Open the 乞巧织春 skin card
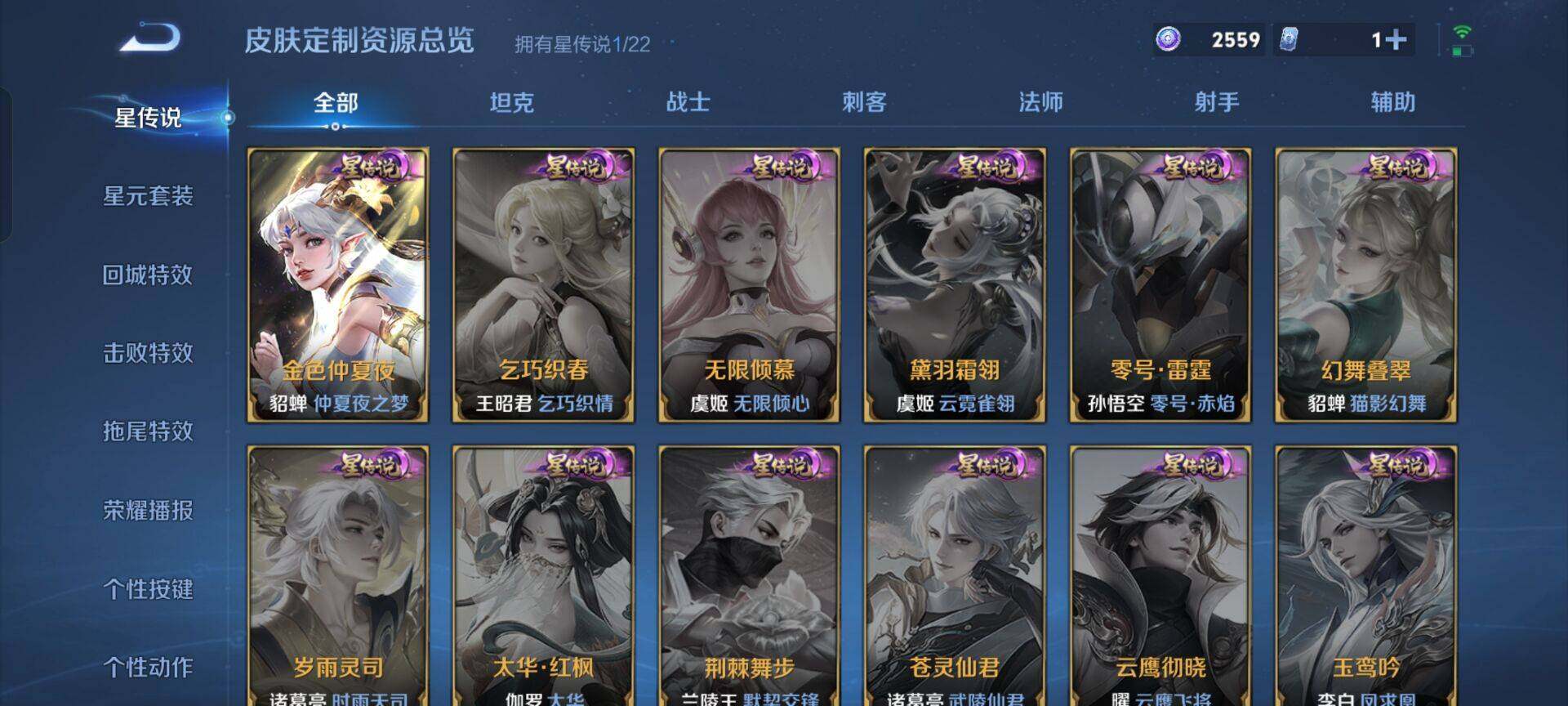The height and width of the screenshot is (706, 1568). click(x=543, y=286)
